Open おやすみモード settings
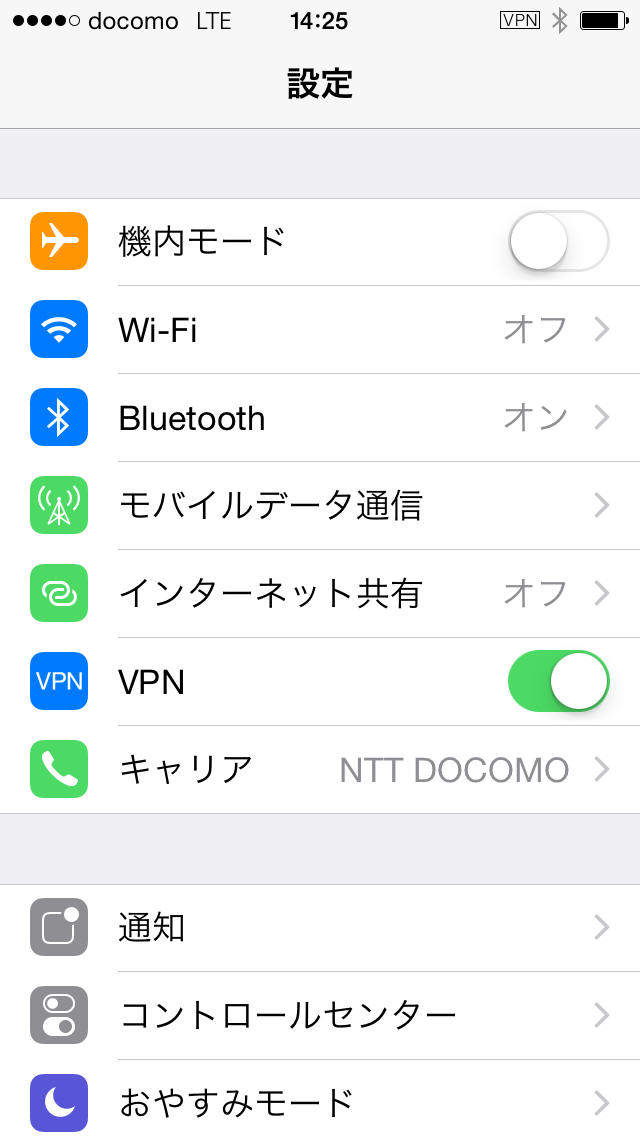The height and width of the screenshot is (1136, 640). (x=320, y=1098)
